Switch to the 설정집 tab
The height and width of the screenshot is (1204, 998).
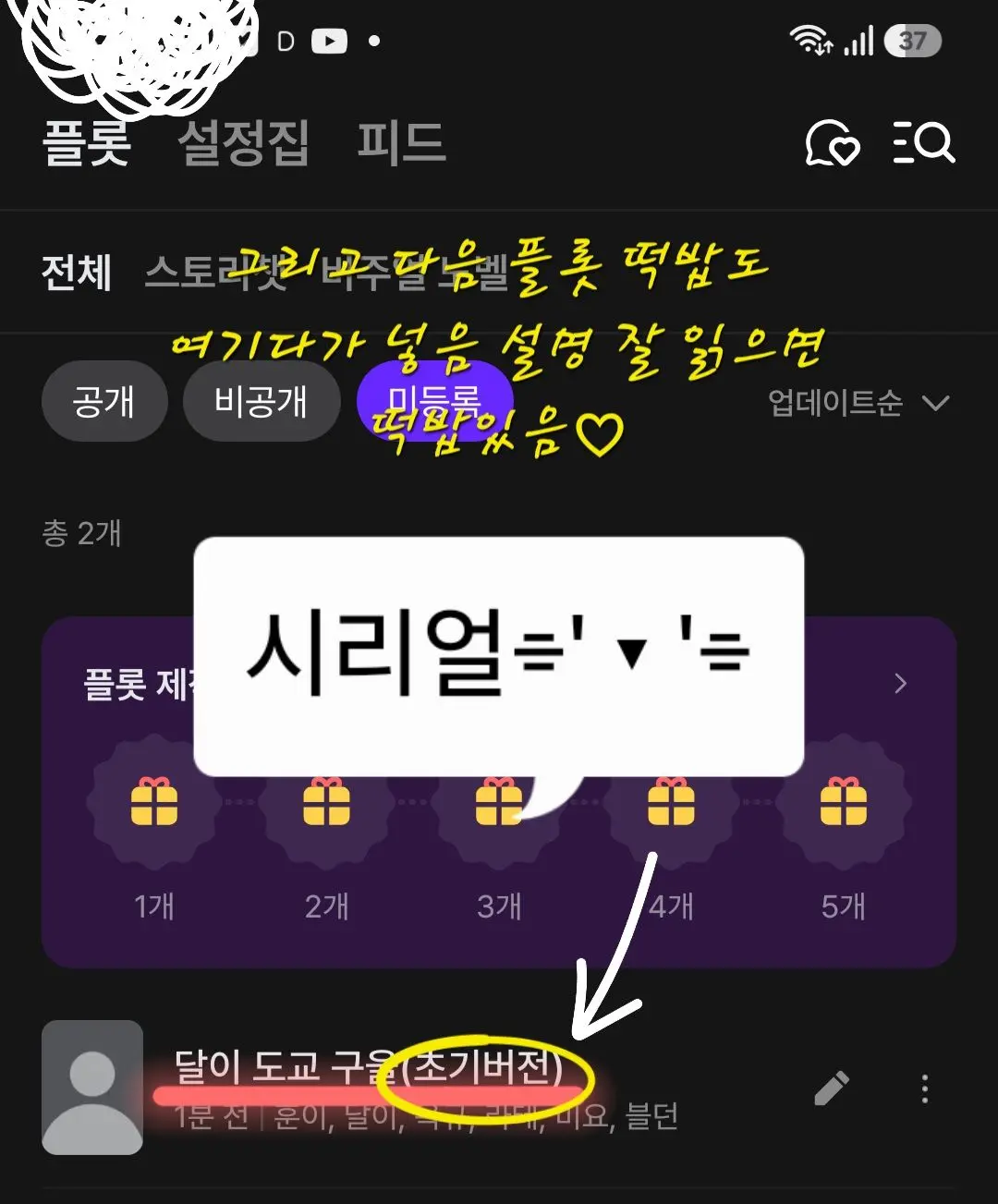coord(243,143)
